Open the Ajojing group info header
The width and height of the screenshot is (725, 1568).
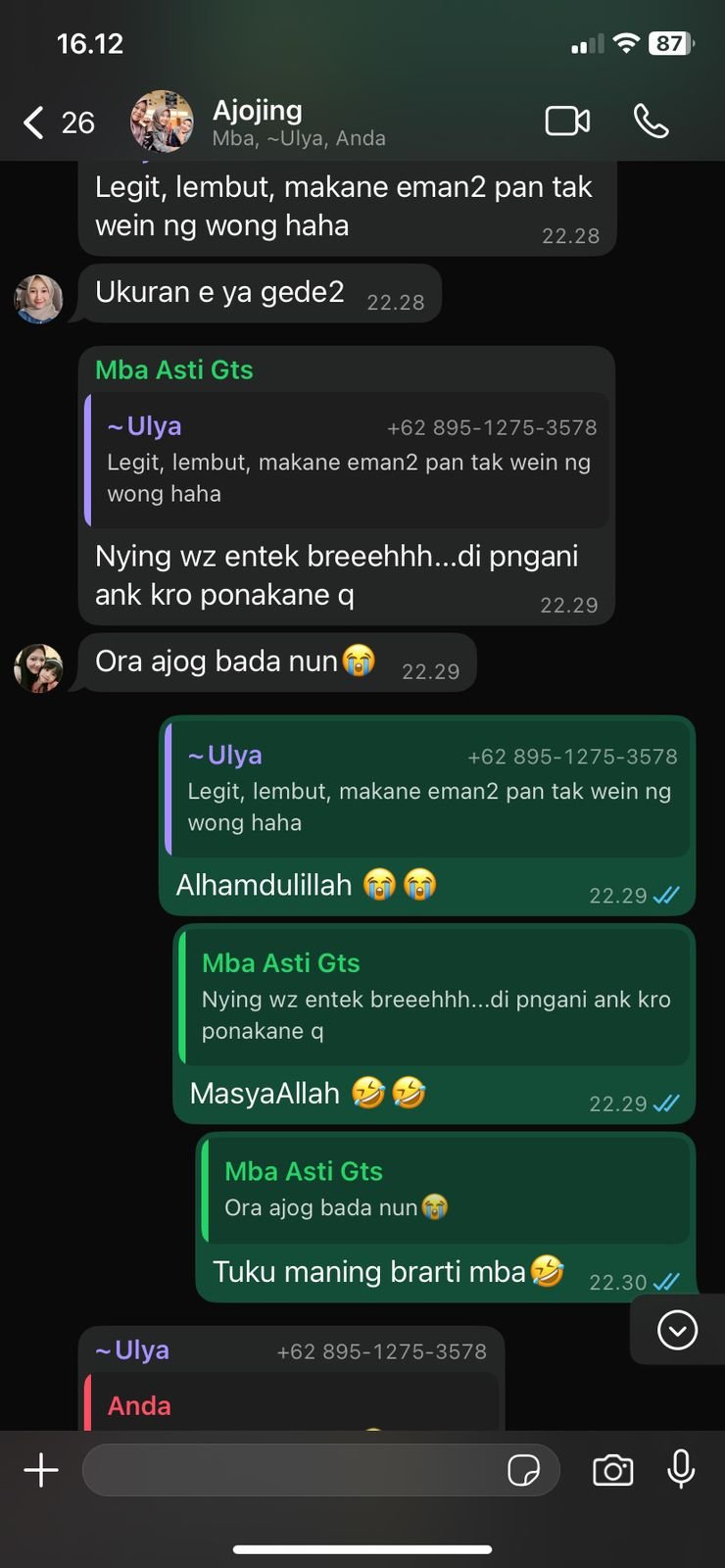pos(255,110)
